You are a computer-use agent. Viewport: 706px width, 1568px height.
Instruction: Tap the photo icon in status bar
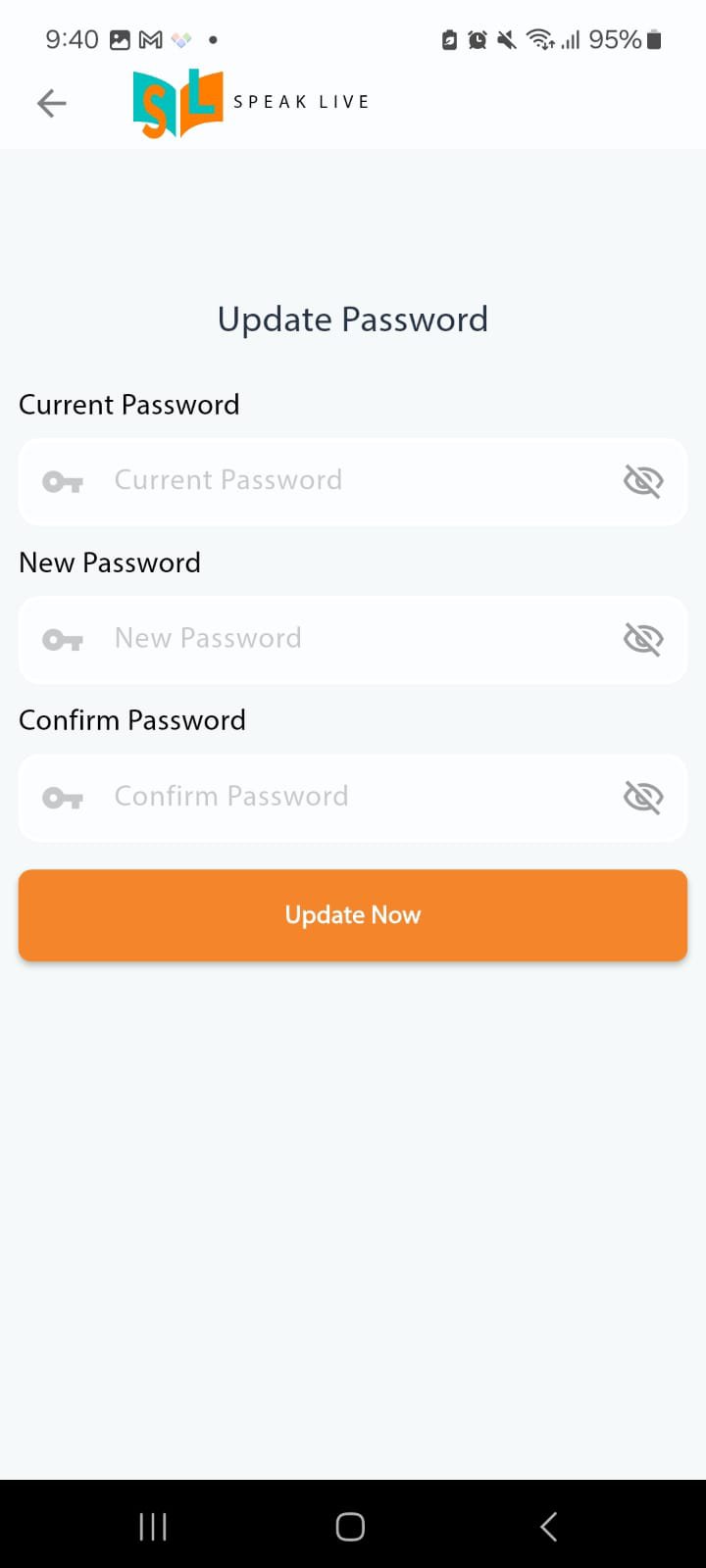(120, 39)
